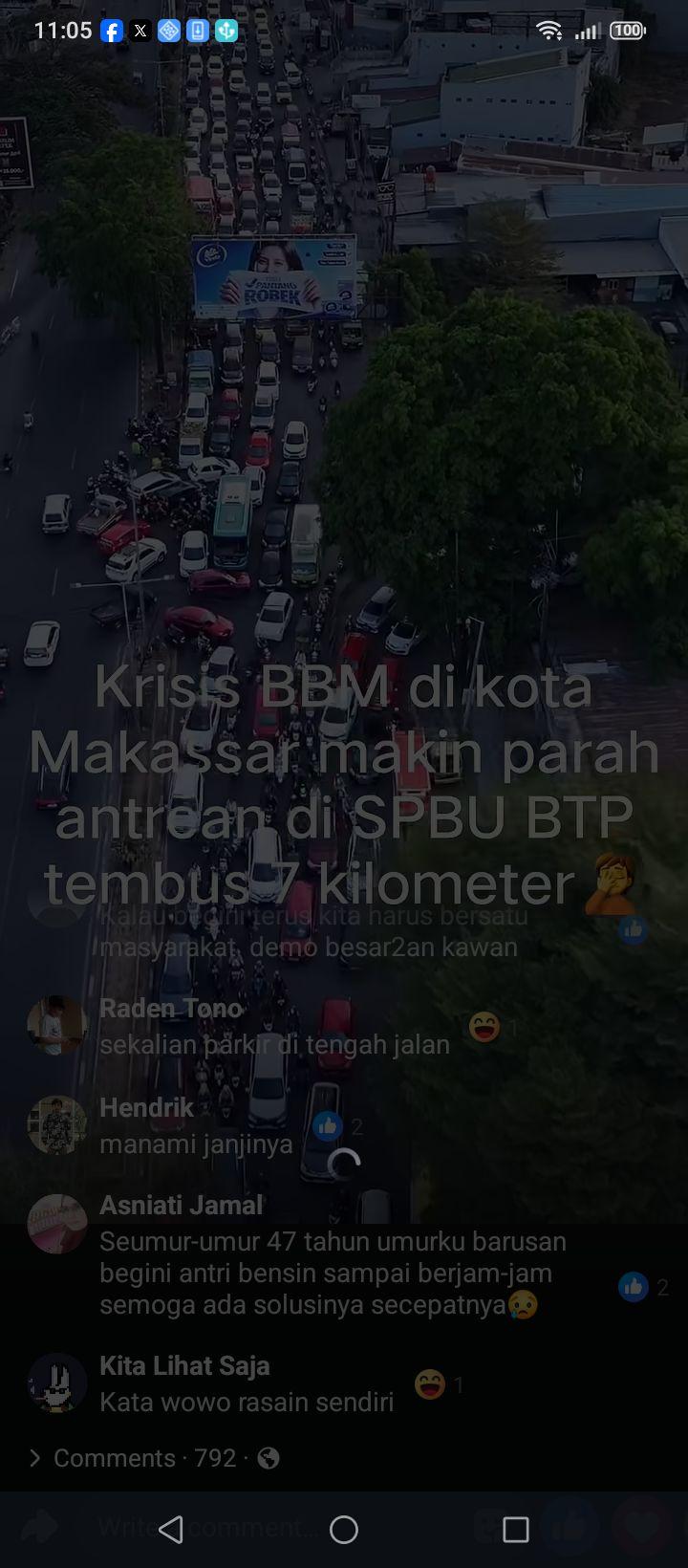Screen dimensions: 688x1568
Task: Go back using the system back button
Action: (171, 1530)
